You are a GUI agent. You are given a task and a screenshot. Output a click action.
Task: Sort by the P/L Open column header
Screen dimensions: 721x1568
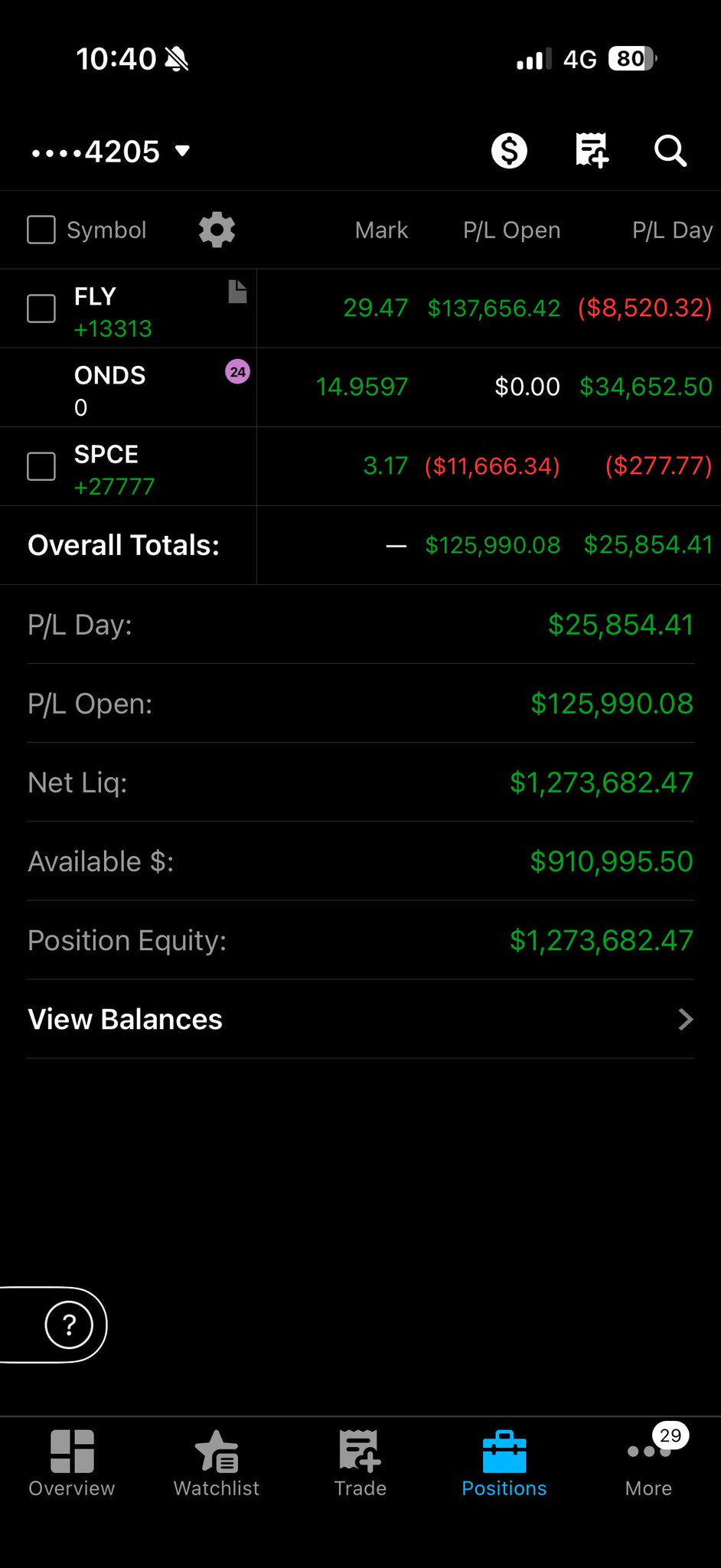pyautogui.click(x=511, y=230)
